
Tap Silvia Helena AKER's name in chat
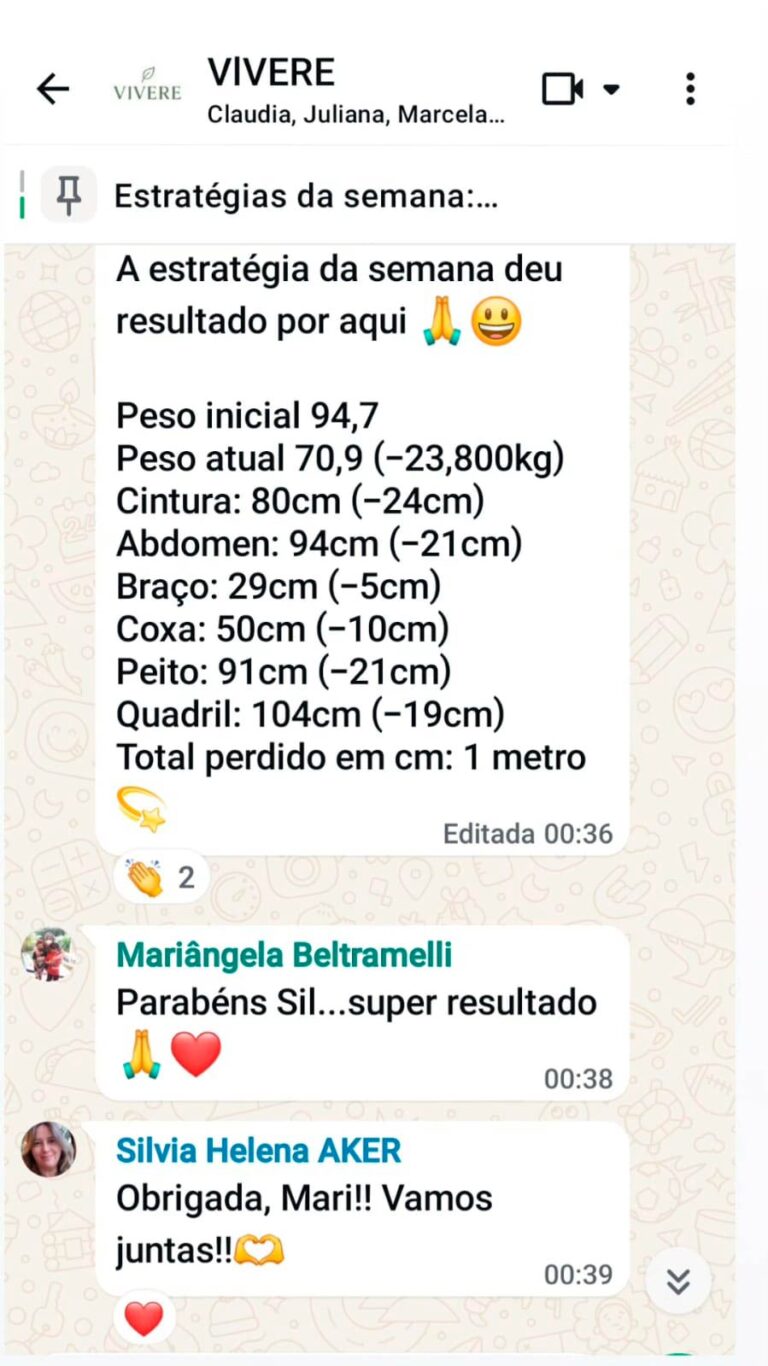258,1150
